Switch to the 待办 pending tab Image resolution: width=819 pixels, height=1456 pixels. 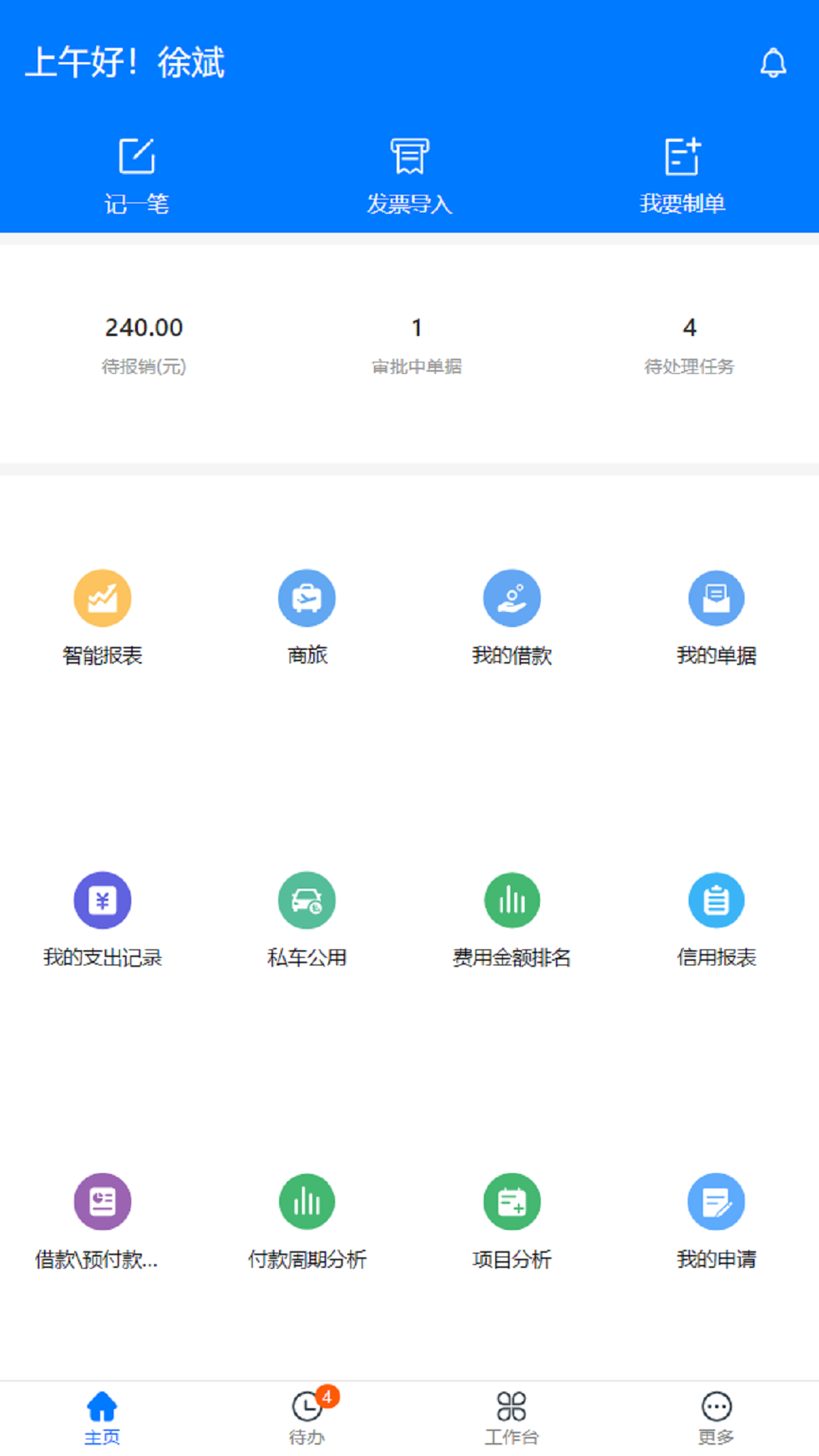(307, 1417)
